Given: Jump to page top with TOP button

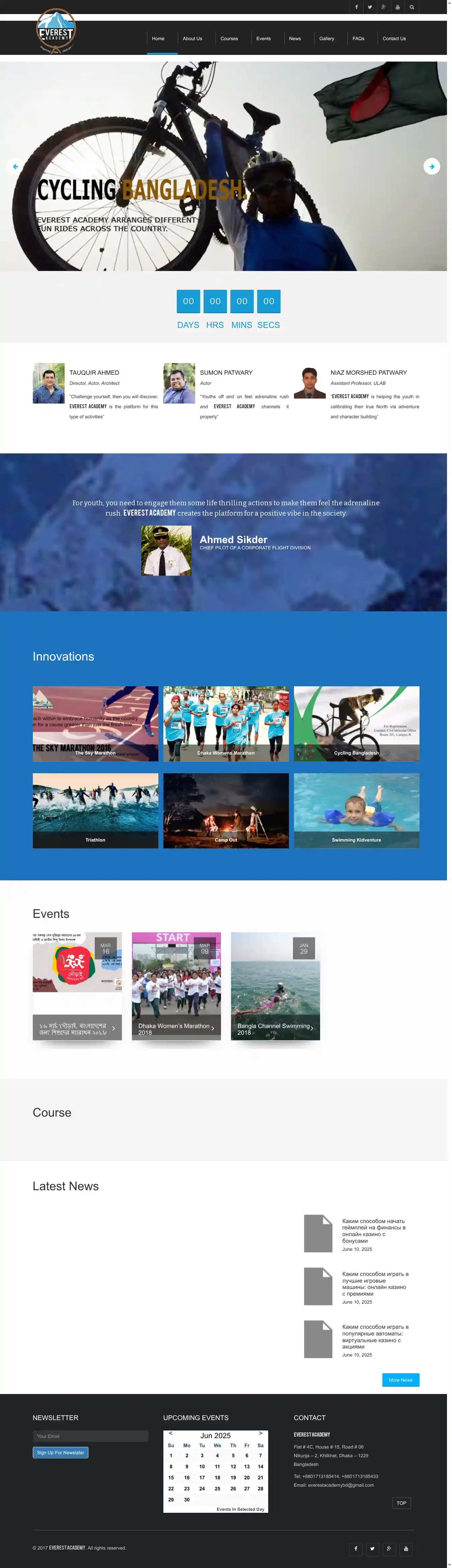Looking at the screenshot, I should [401, 1502].
